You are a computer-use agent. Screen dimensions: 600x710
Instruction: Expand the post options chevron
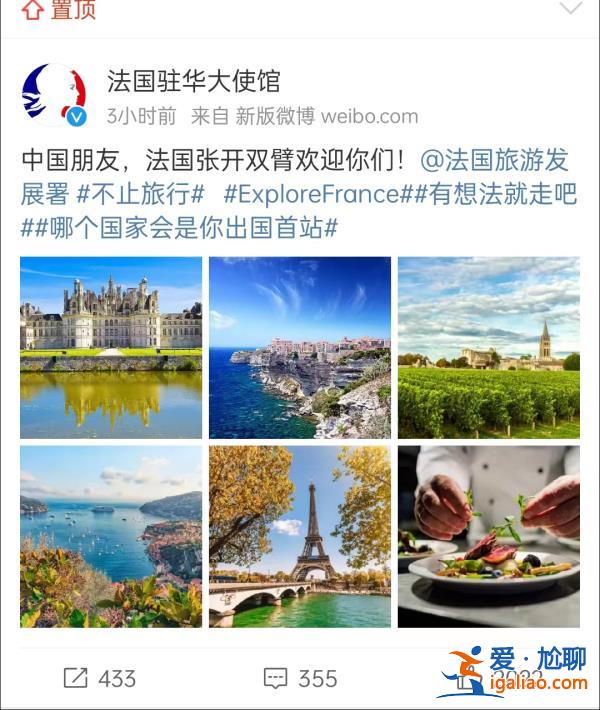pos(570,9)
